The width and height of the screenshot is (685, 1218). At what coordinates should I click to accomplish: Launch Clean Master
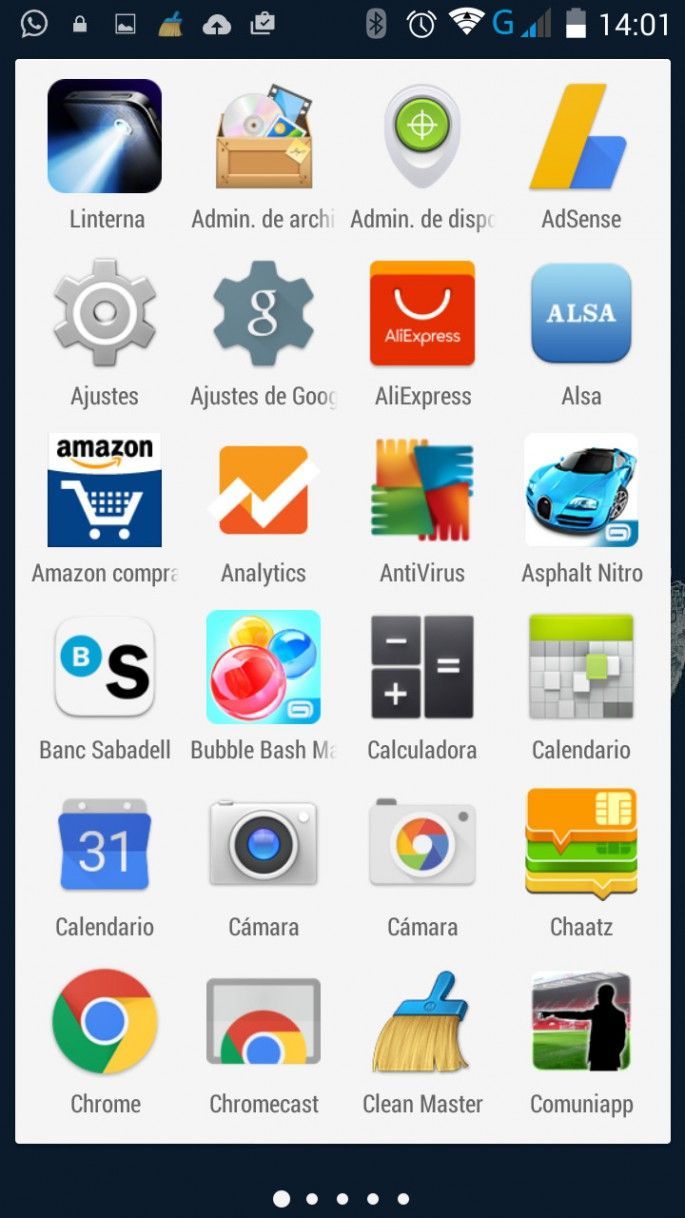click(422, 1022)
